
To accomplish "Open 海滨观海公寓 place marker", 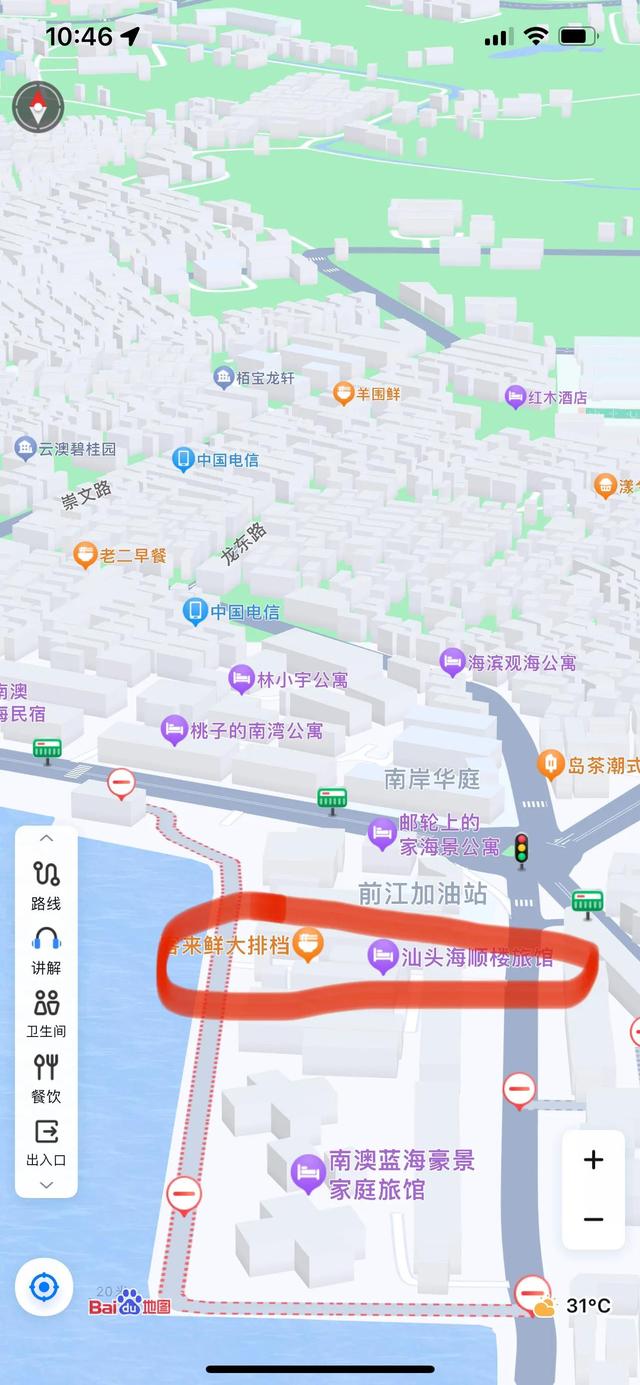I will click(x=453, y=662).
